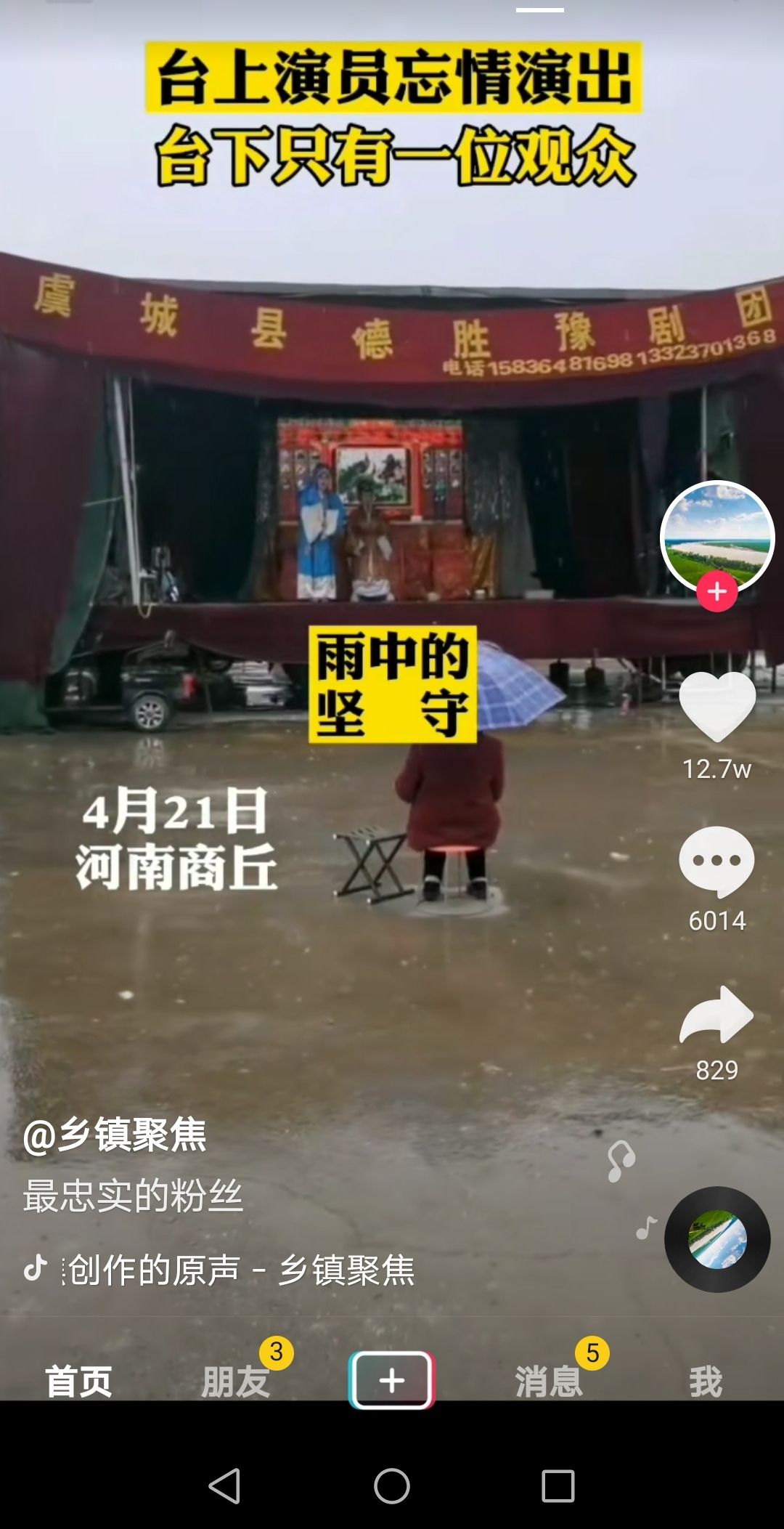784x1529 pixels.
Task: Like this video with the heart
Action: 717,707
